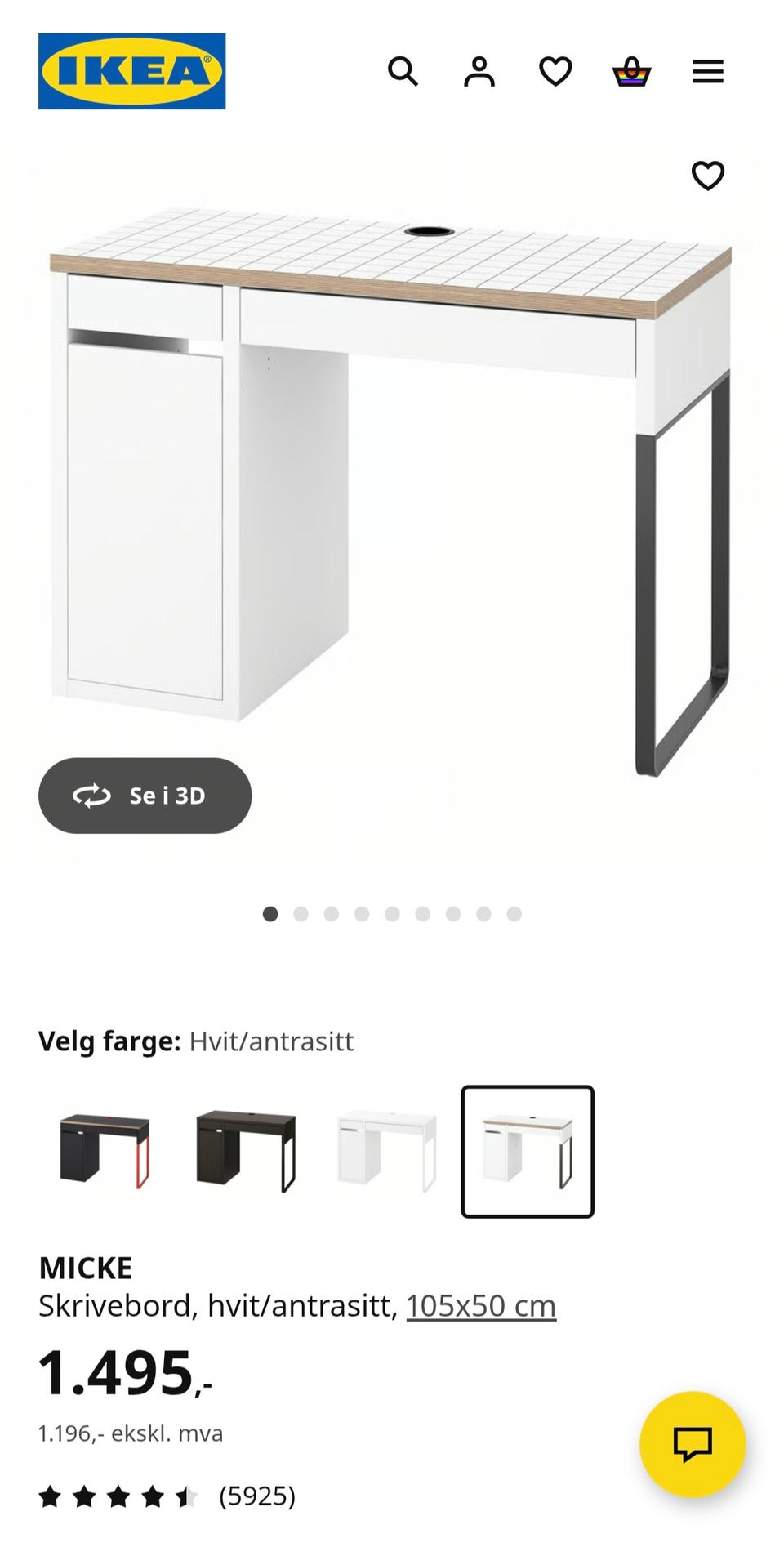This screenshot has height=1547, width=784.
Task: Add the desk to favorites with the heart
Action: pyautogui.click(x=707, y=173)
